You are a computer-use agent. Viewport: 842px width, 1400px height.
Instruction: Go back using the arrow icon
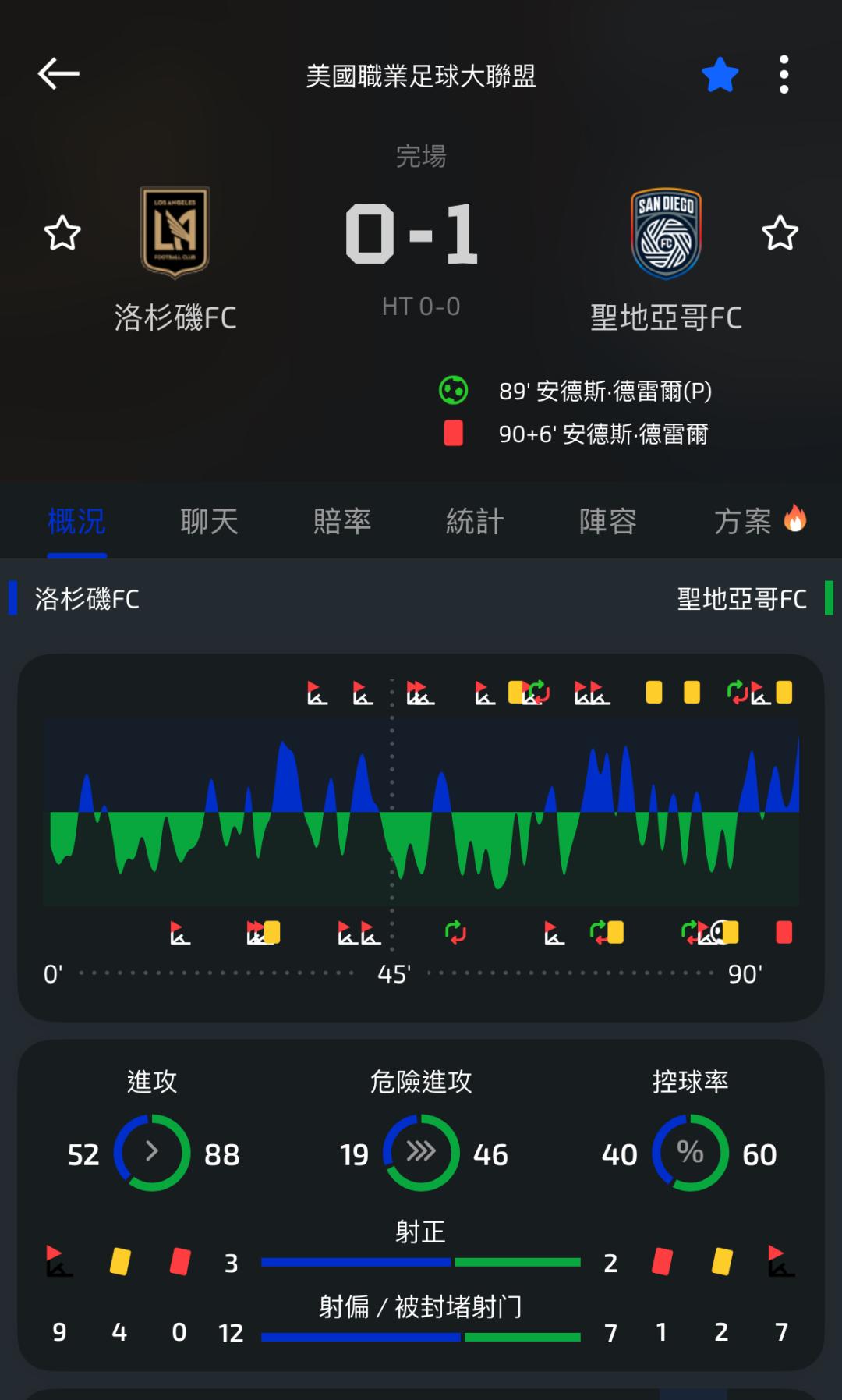click(58, 74)
